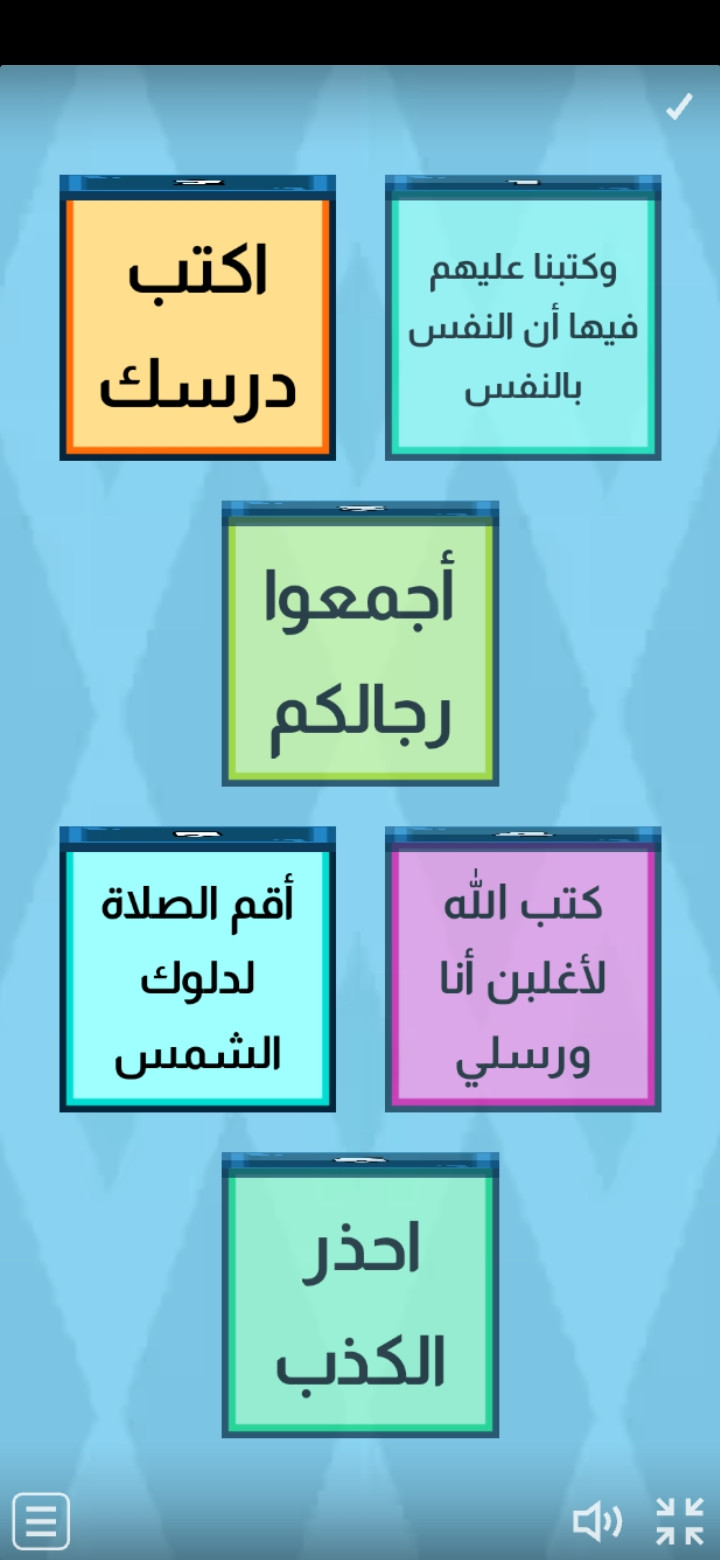Choose the card 'احذر الكذب'

click(x=360, y=1302)
